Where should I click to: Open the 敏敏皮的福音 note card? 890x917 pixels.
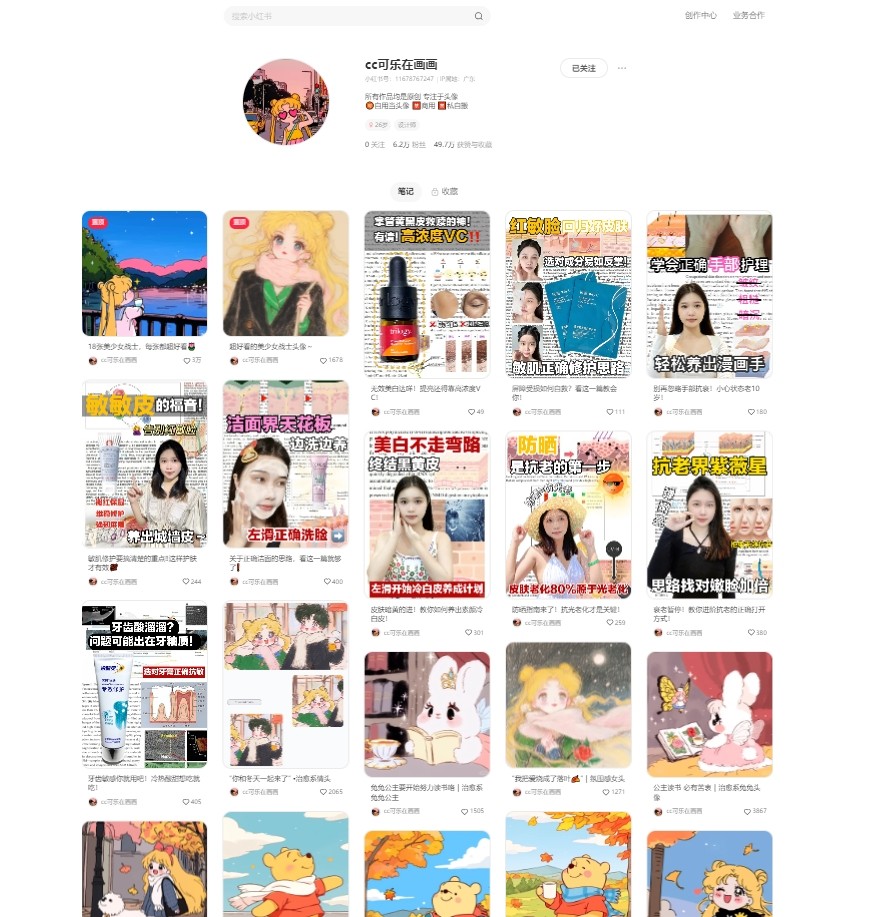(144, 463)
